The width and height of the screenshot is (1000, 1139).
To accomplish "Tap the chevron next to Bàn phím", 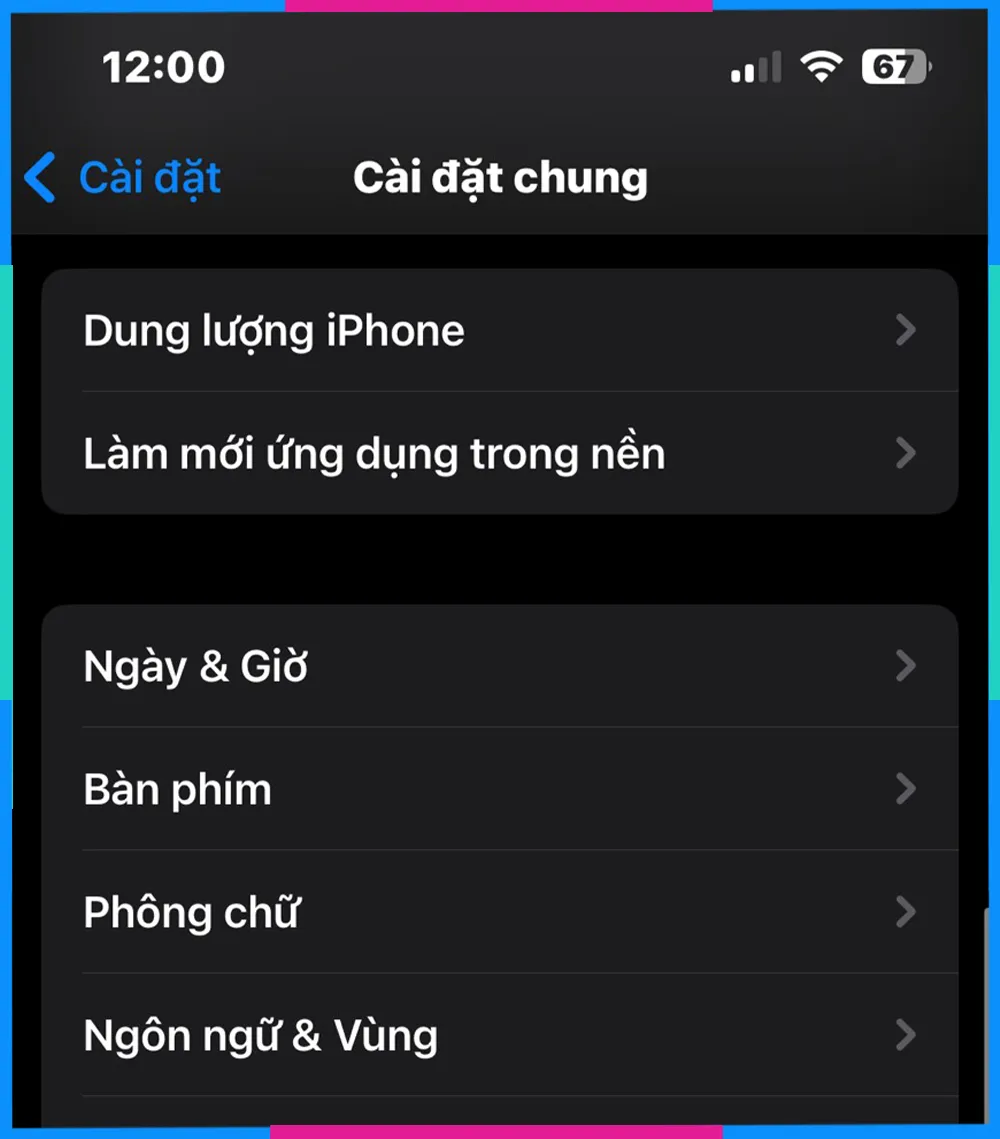I will (906, 788).
